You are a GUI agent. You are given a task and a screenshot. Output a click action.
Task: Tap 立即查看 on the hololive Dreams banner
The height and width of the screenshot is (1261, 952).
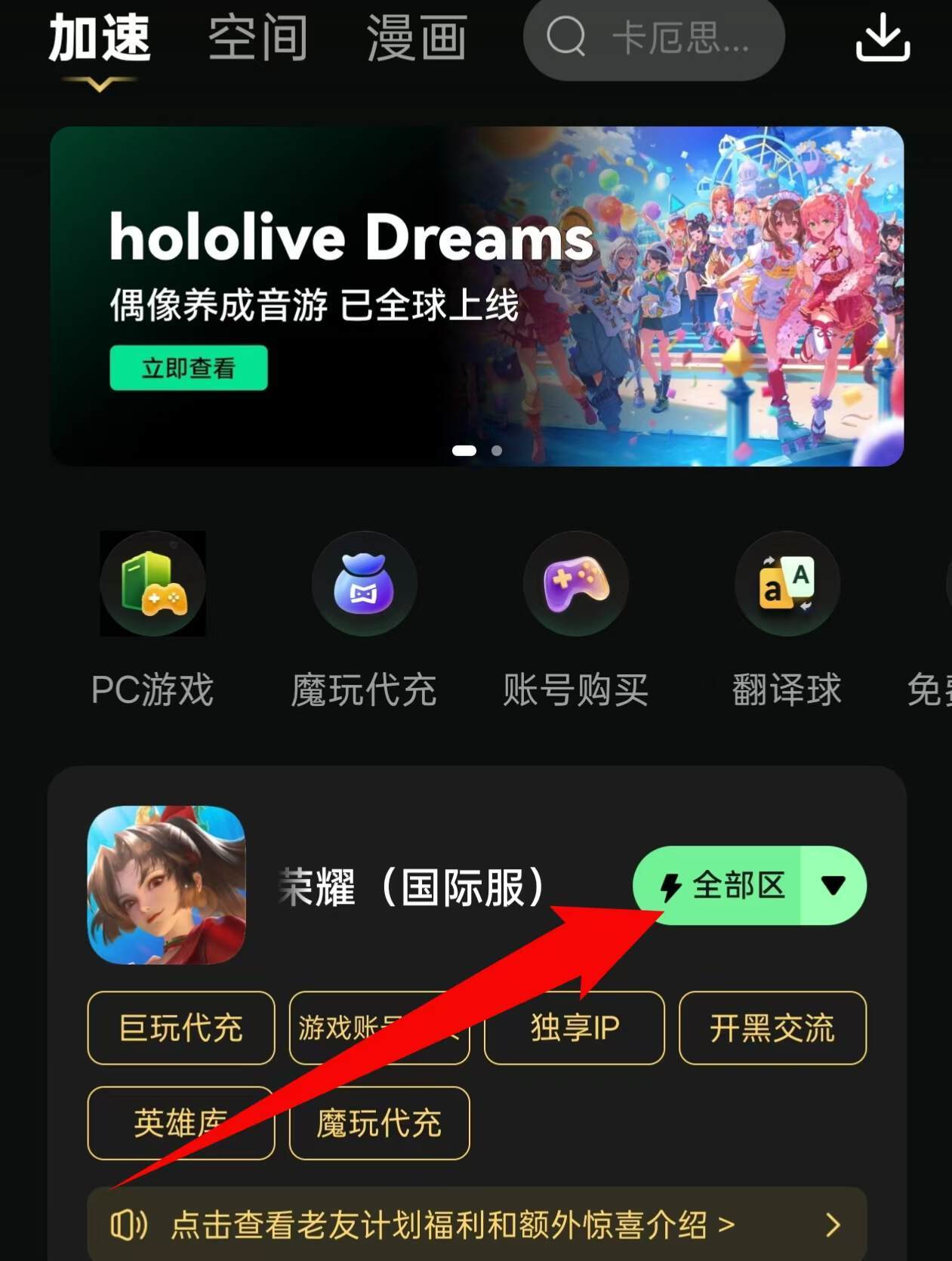coord(189,368)
